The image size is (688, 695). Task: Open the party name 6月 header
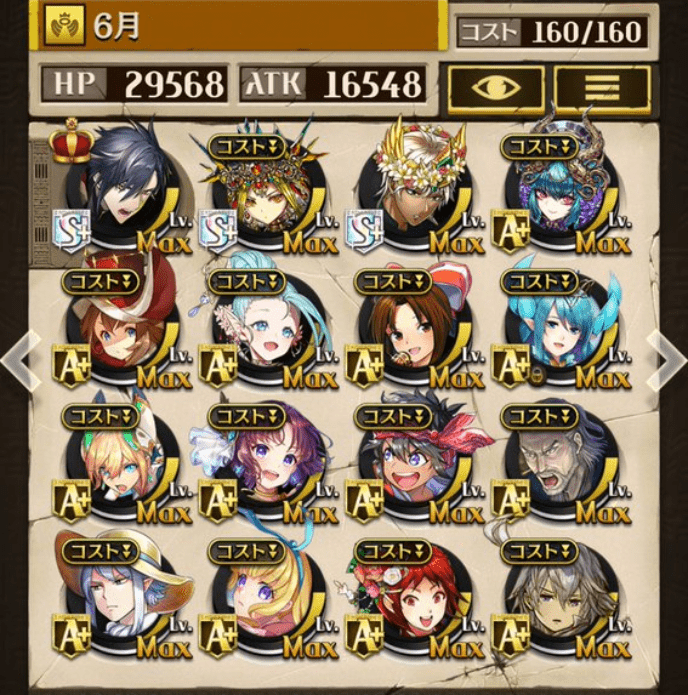point(240,25)
